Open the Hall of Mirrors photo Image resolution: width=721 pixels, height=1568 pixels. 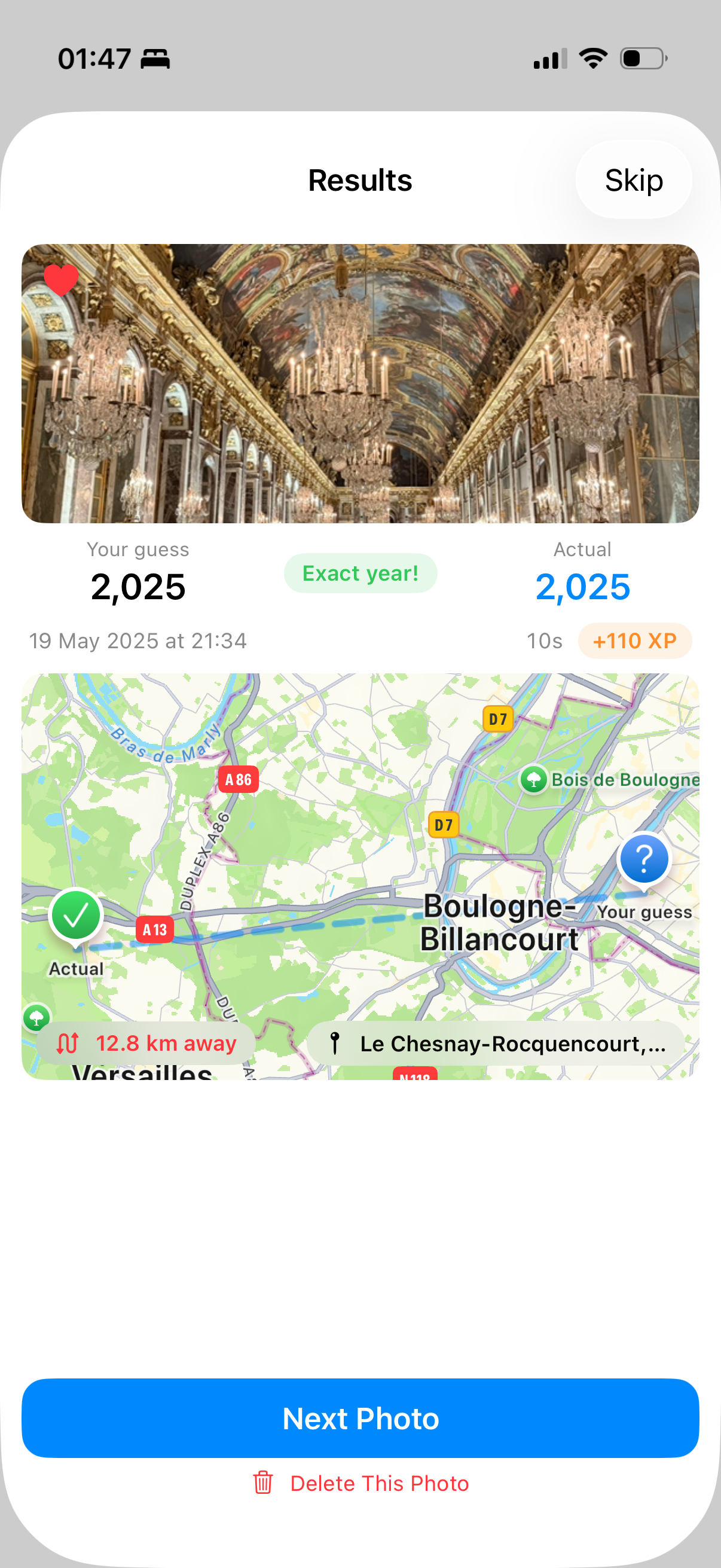(360, 383)
